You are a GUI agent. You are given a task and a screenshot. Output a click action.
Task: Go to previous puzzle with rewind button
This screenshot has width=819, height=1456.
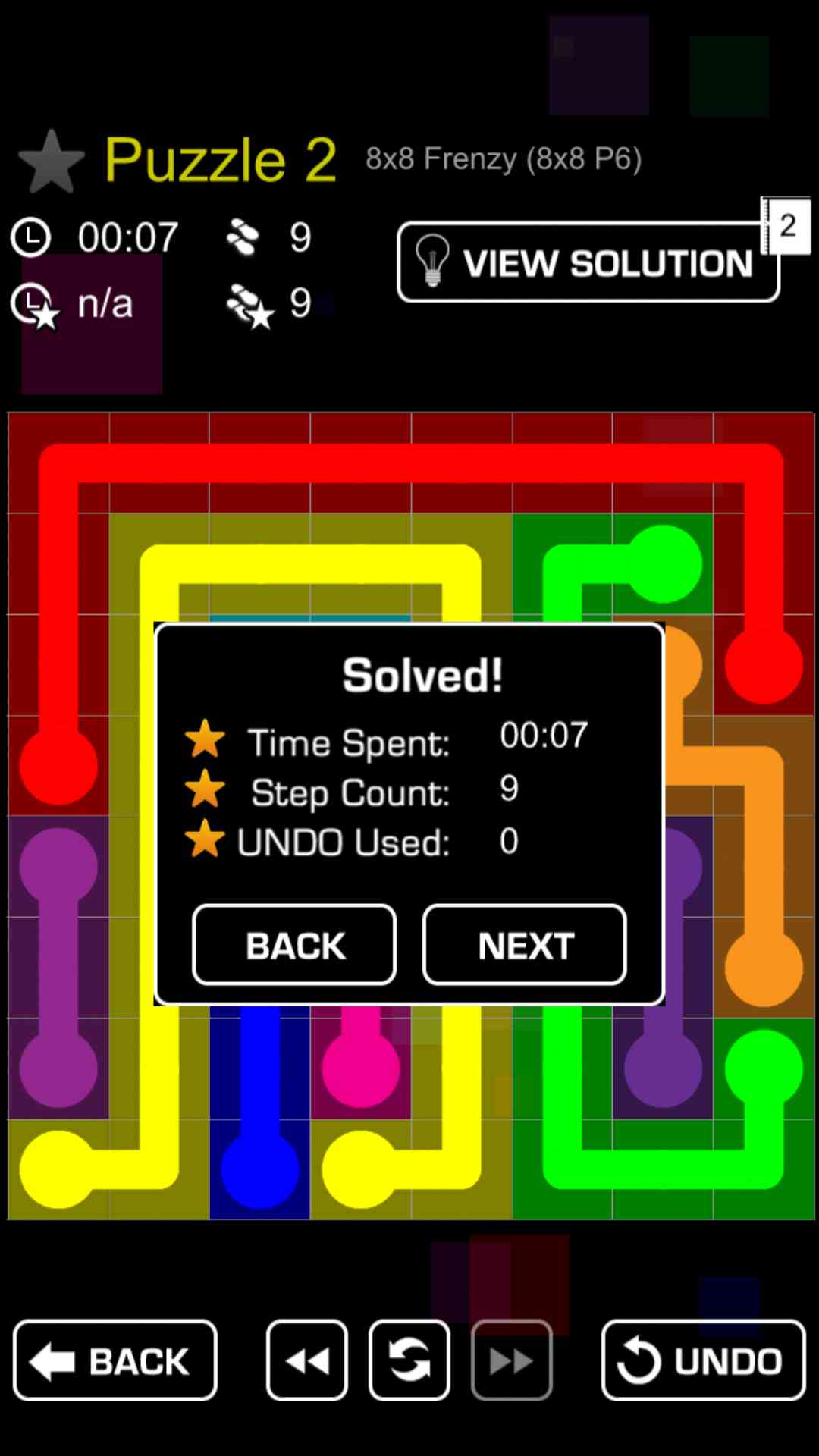pos(306,1360)
